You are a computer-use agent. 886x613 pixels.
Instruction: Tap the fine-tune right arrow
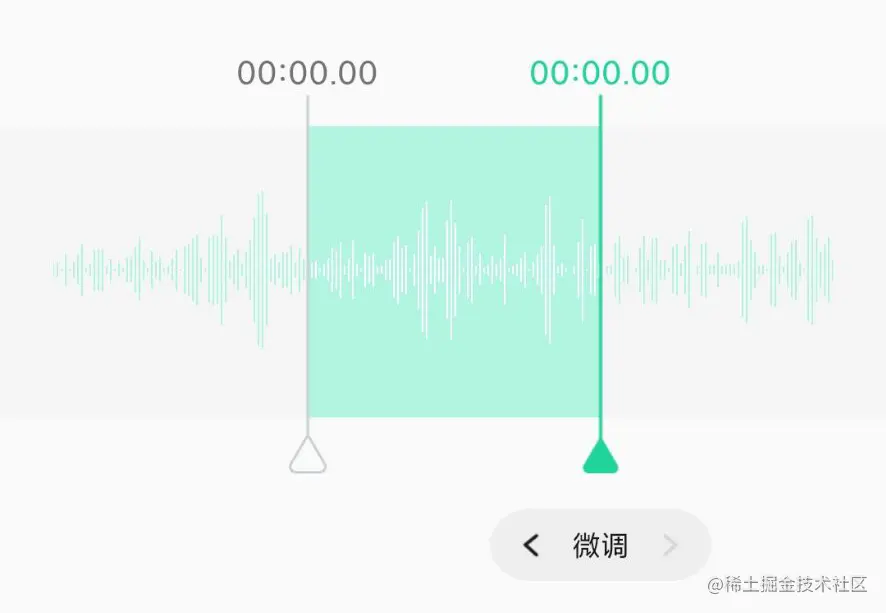click(671, 545)
